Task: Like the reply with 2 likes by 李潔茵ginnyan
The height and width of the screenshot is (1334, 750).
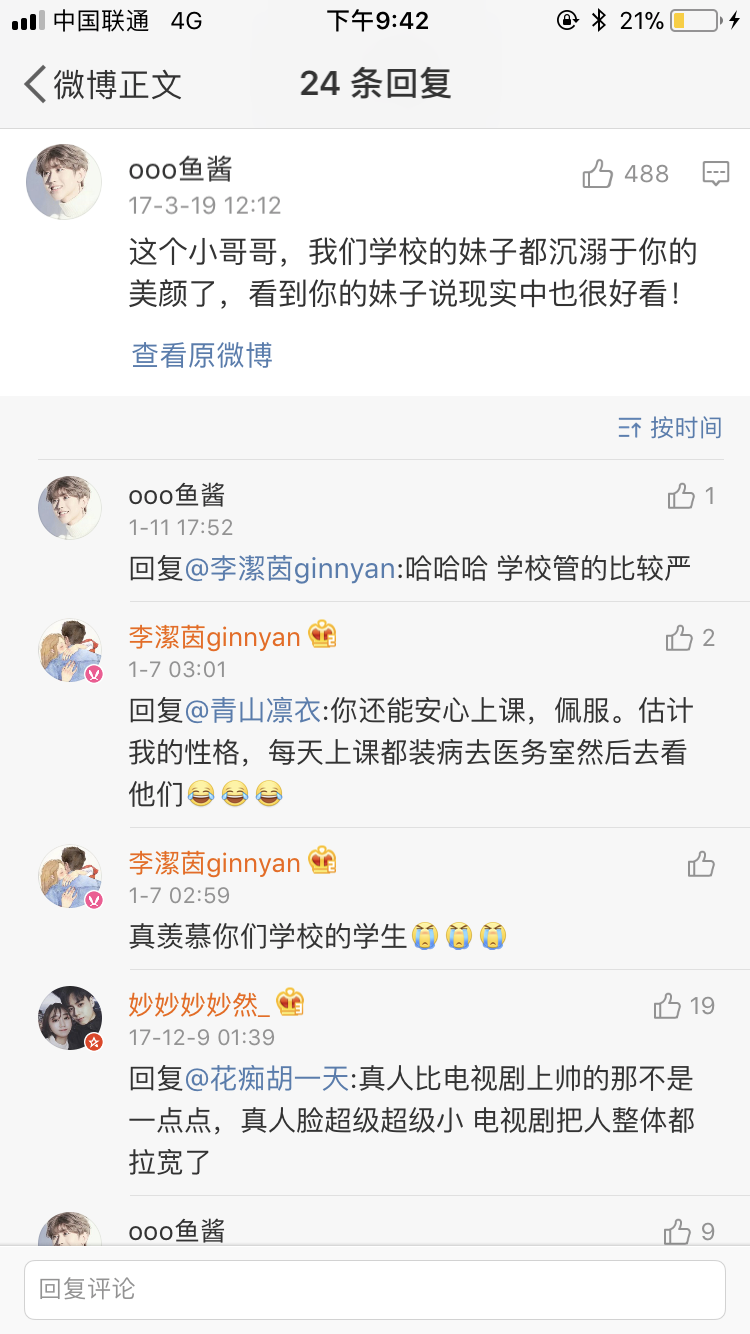Action: click(680, 638)
